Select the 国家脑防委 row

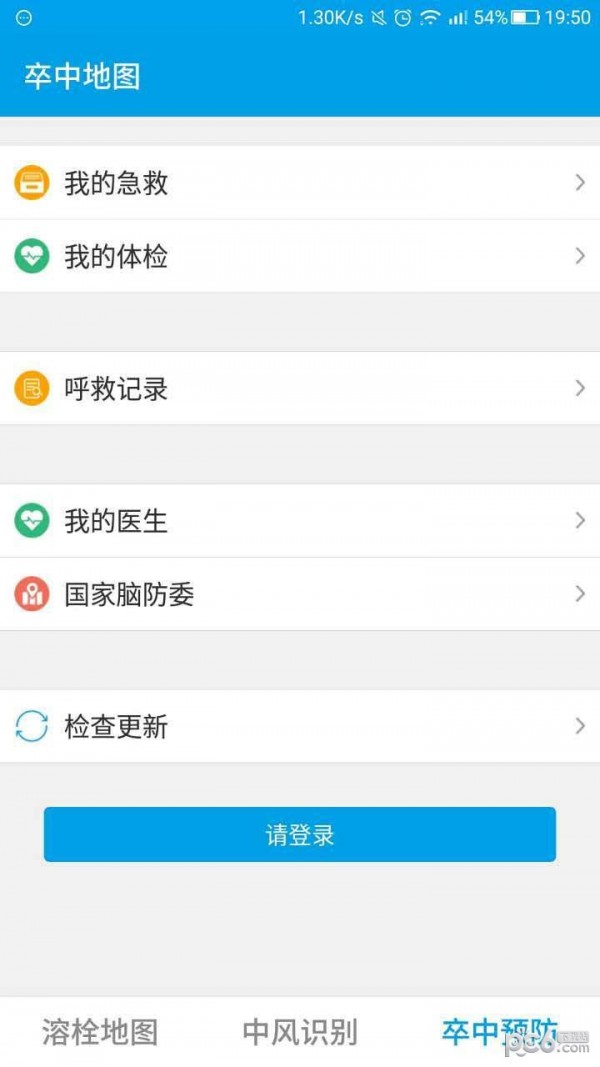click(x=300, y=595)
